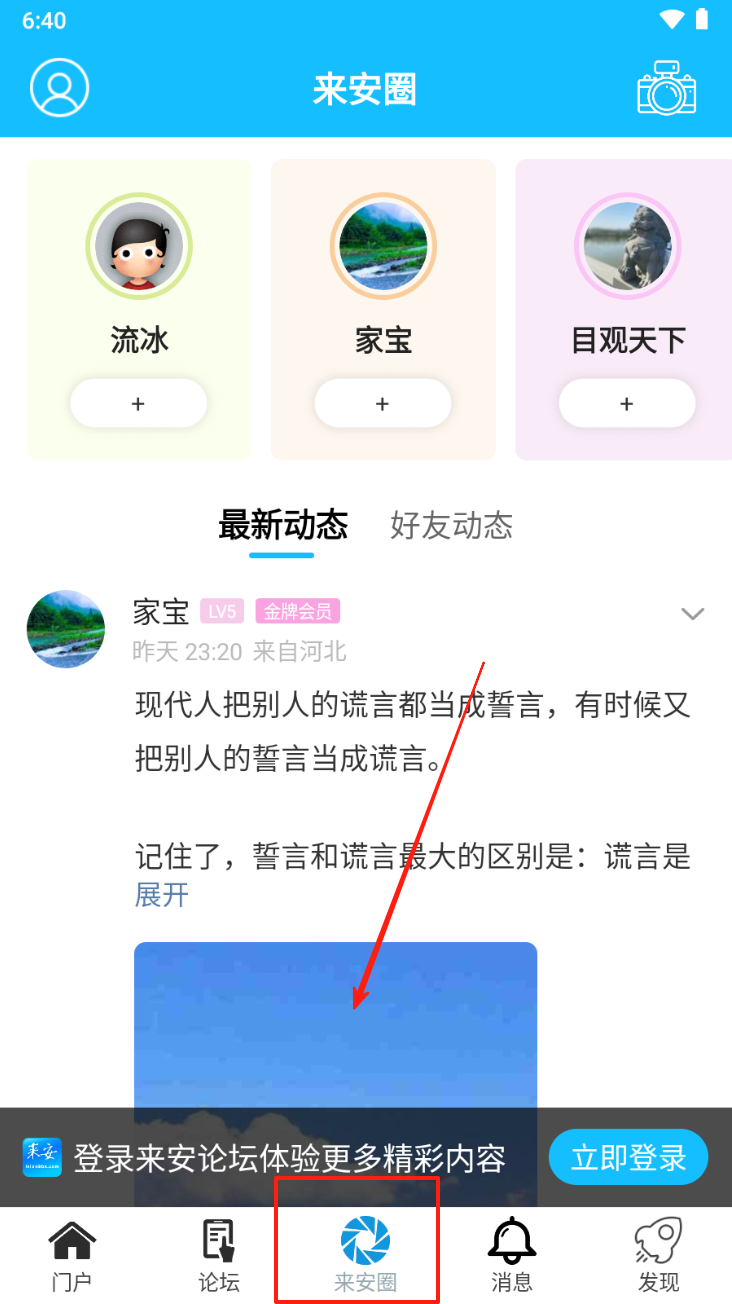Switch to the 论坛 tab

[x=219, y=1255]
